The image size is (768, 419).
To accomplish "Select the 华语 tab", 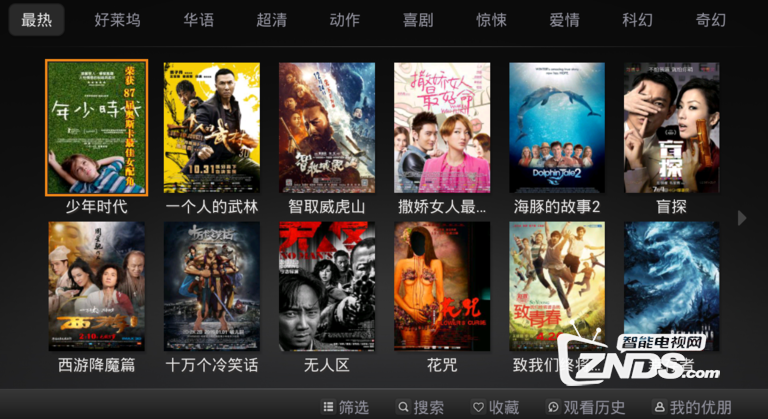I will 198,19.
